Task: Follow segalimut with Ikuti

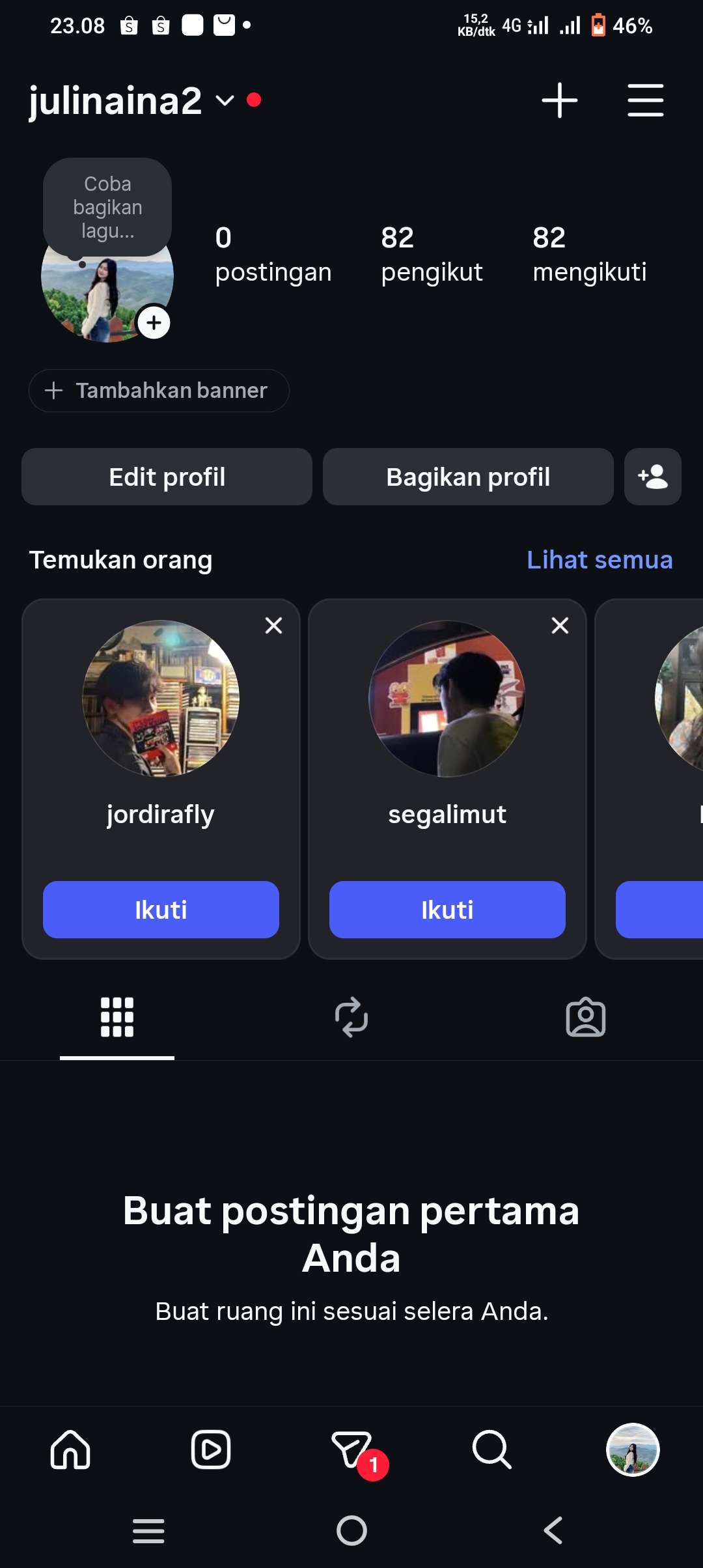Action: [447, 910]
